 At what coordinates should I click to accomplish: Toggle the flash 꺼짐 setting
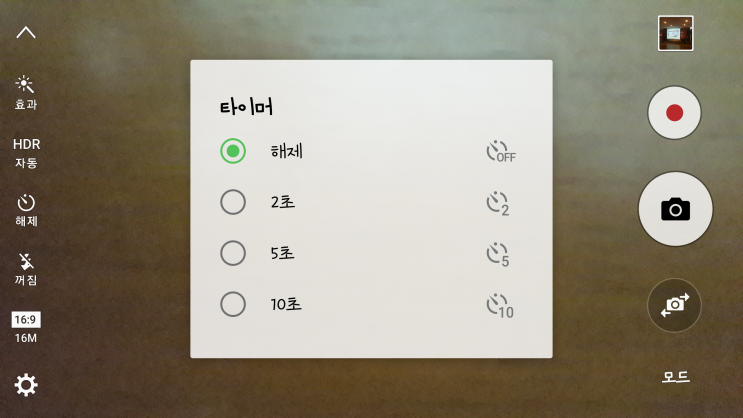pos(26,269)
